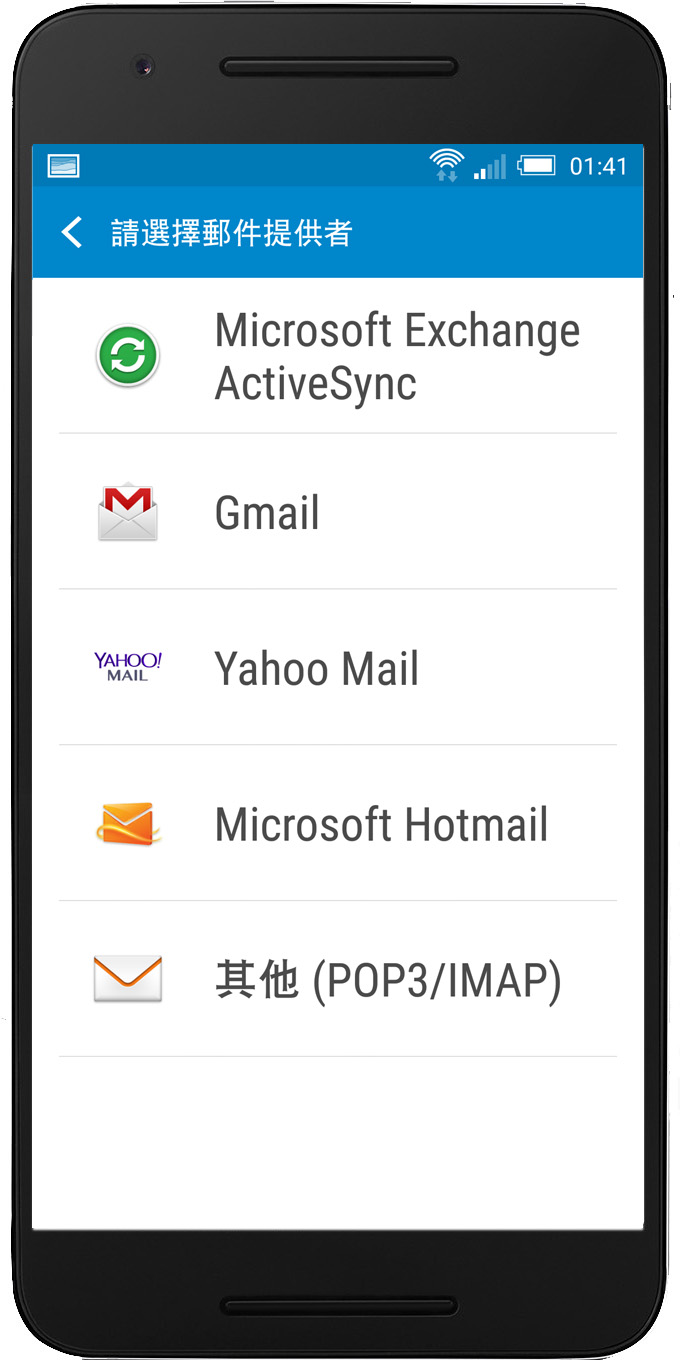Go back using the header arrow
The image size is (680, 1360).
[x=72, y=233]
